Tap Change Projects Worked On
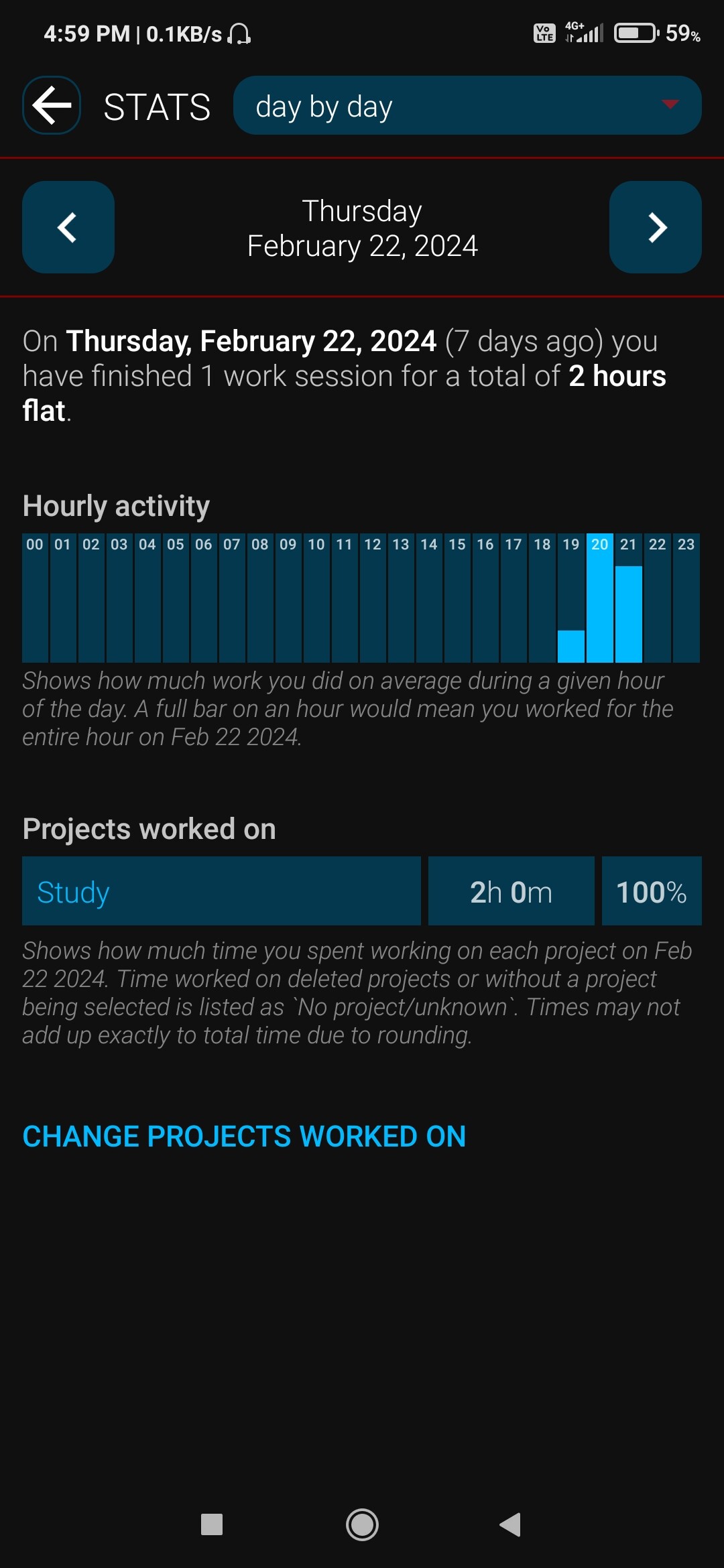 244,1136
